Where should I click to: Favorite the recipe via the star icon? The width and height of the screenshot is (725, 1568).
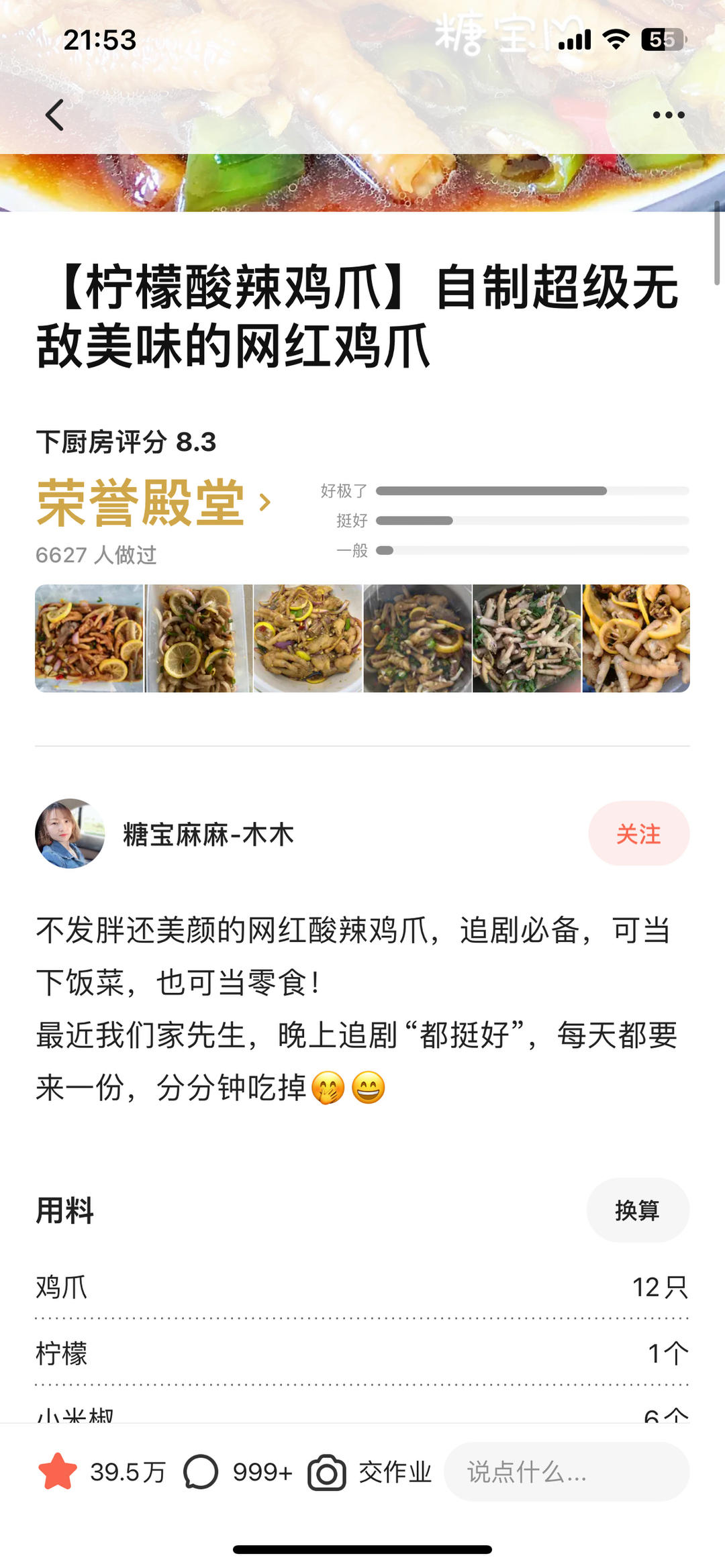tap(58, 1472)
